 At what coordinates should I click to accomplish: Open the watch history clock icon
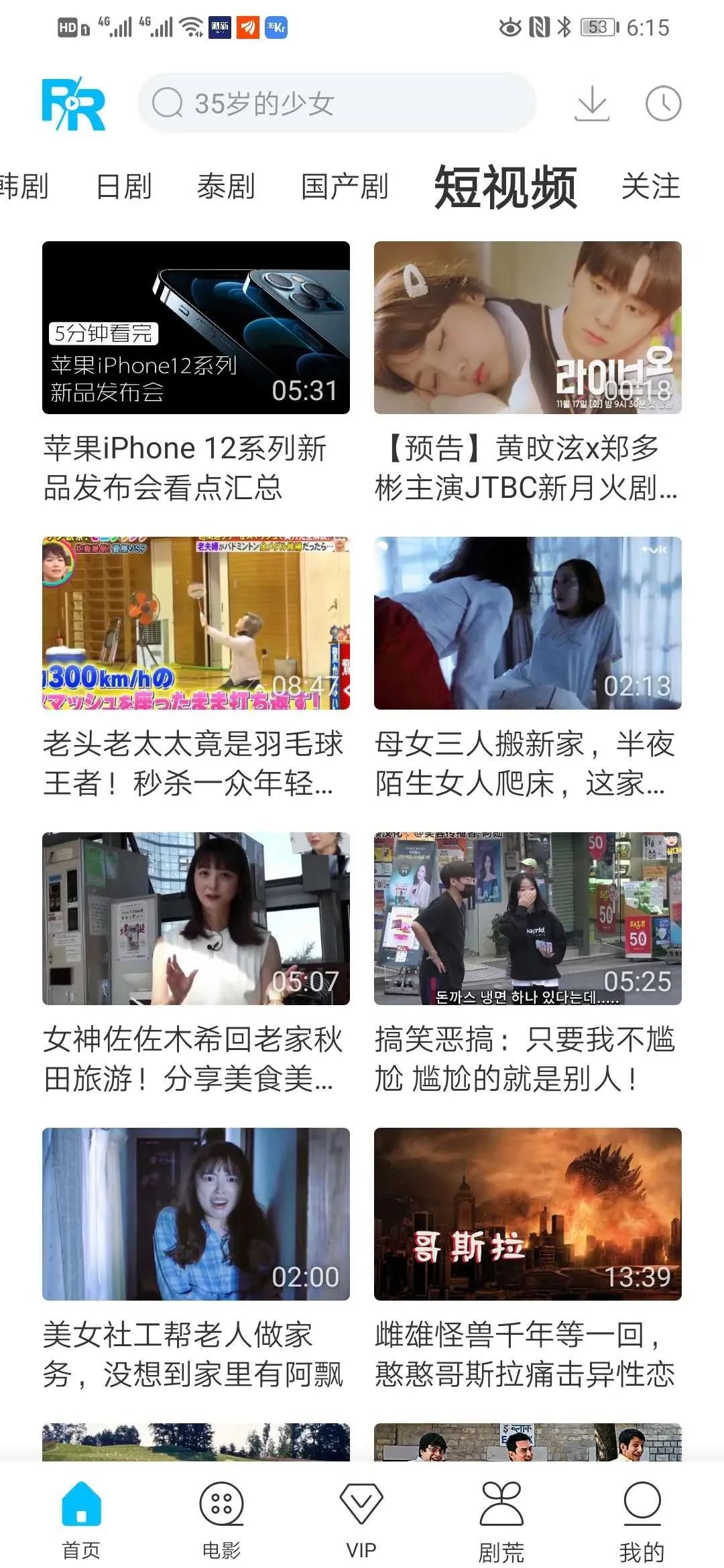(x=663, y=104)
